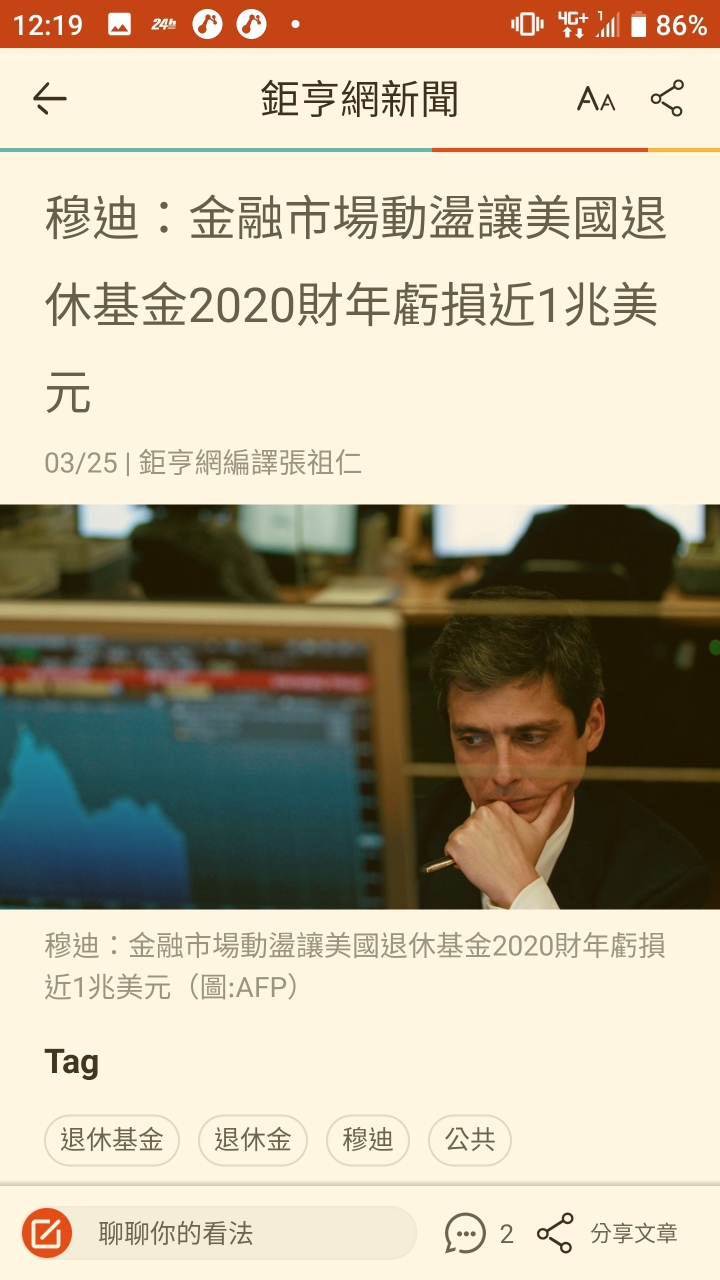This screenshot has height=1280, width=720.
Task: View the 2 comments
Action: point(480,1234)
